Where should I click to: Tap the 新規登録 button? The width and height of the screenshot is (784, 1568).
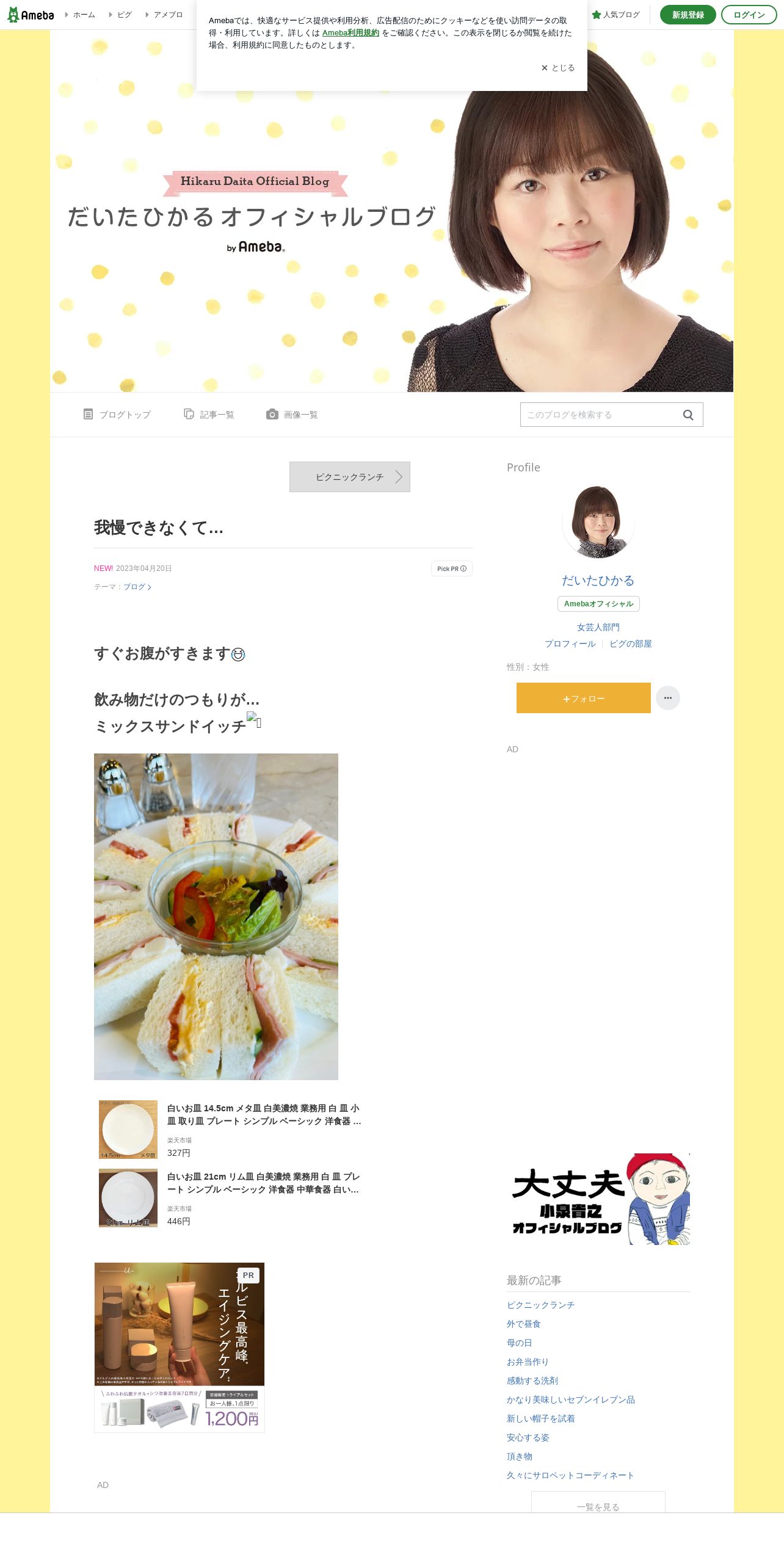688,15
